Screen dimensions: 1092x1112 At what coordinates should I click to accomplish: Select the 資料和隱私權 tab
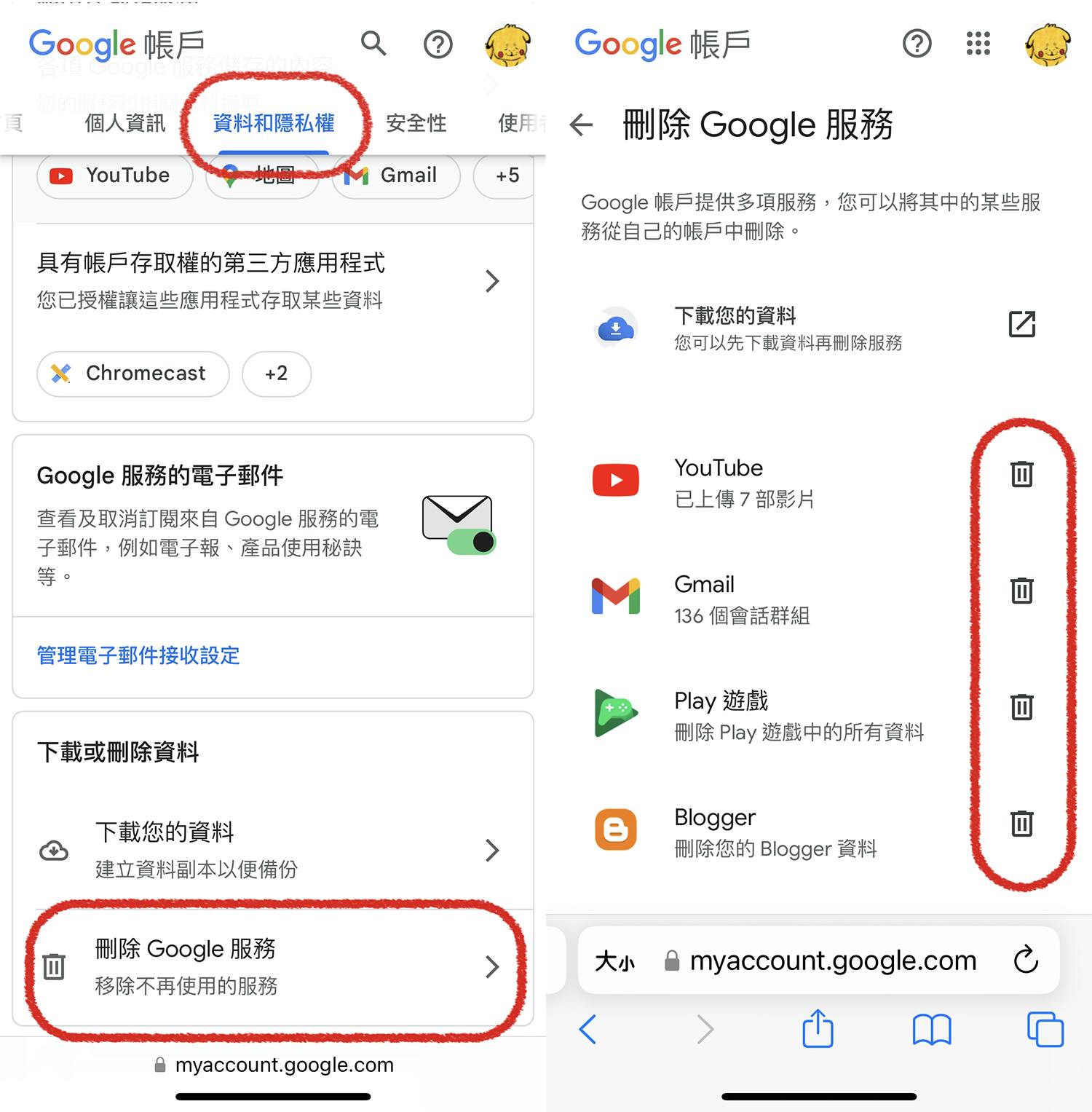pos(274,123)
